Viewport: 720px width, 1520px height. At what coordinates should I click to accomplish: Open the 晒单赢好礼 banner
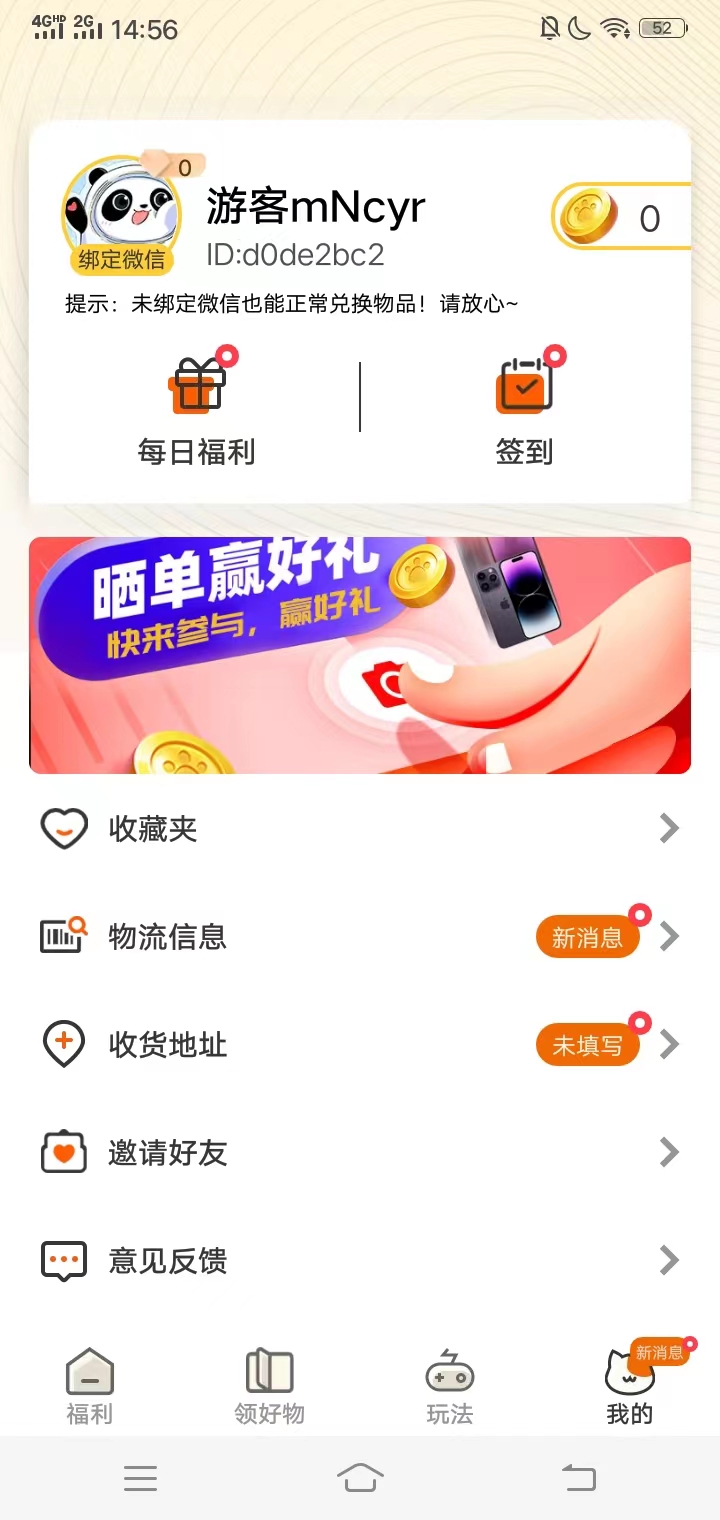360,655
